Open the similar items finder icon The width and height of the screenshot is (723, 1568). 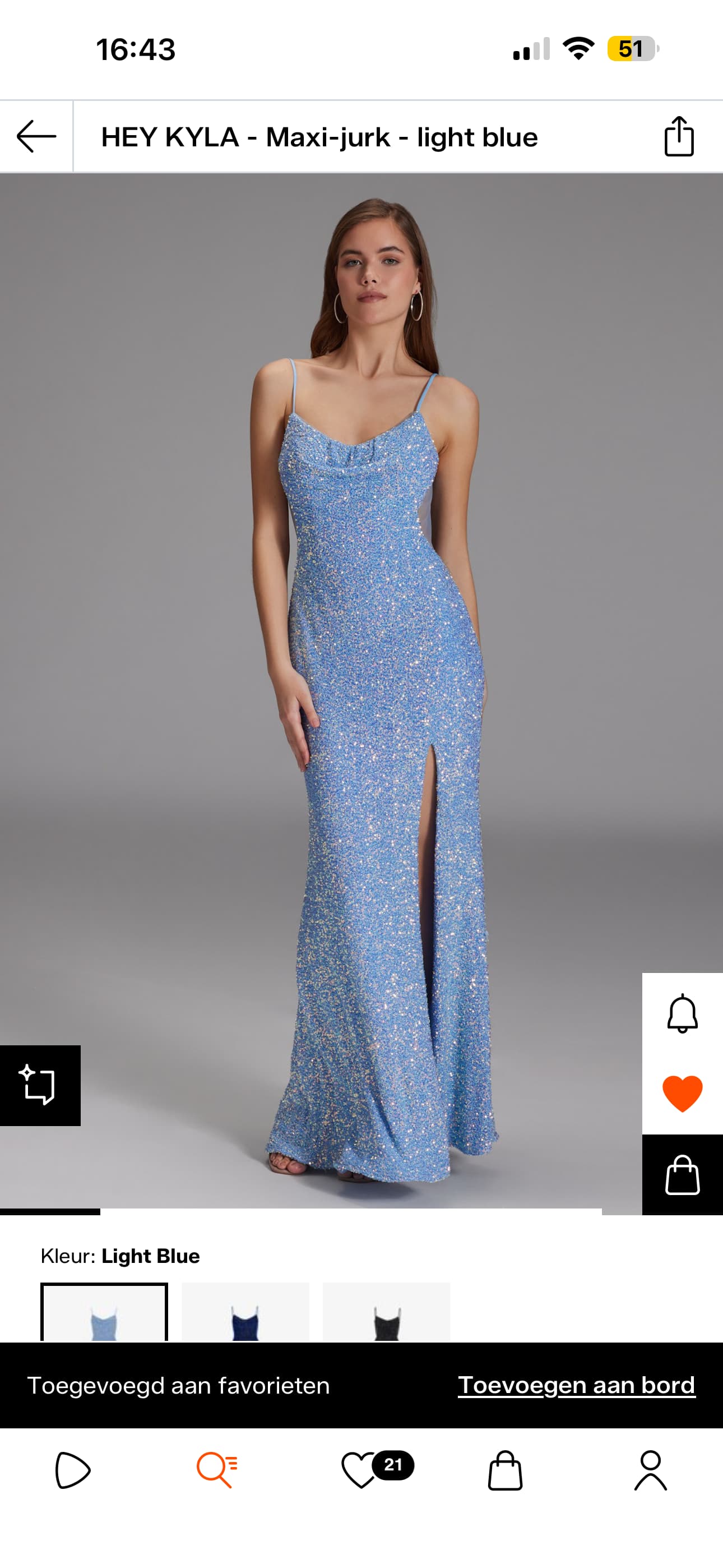[40, 1085]
